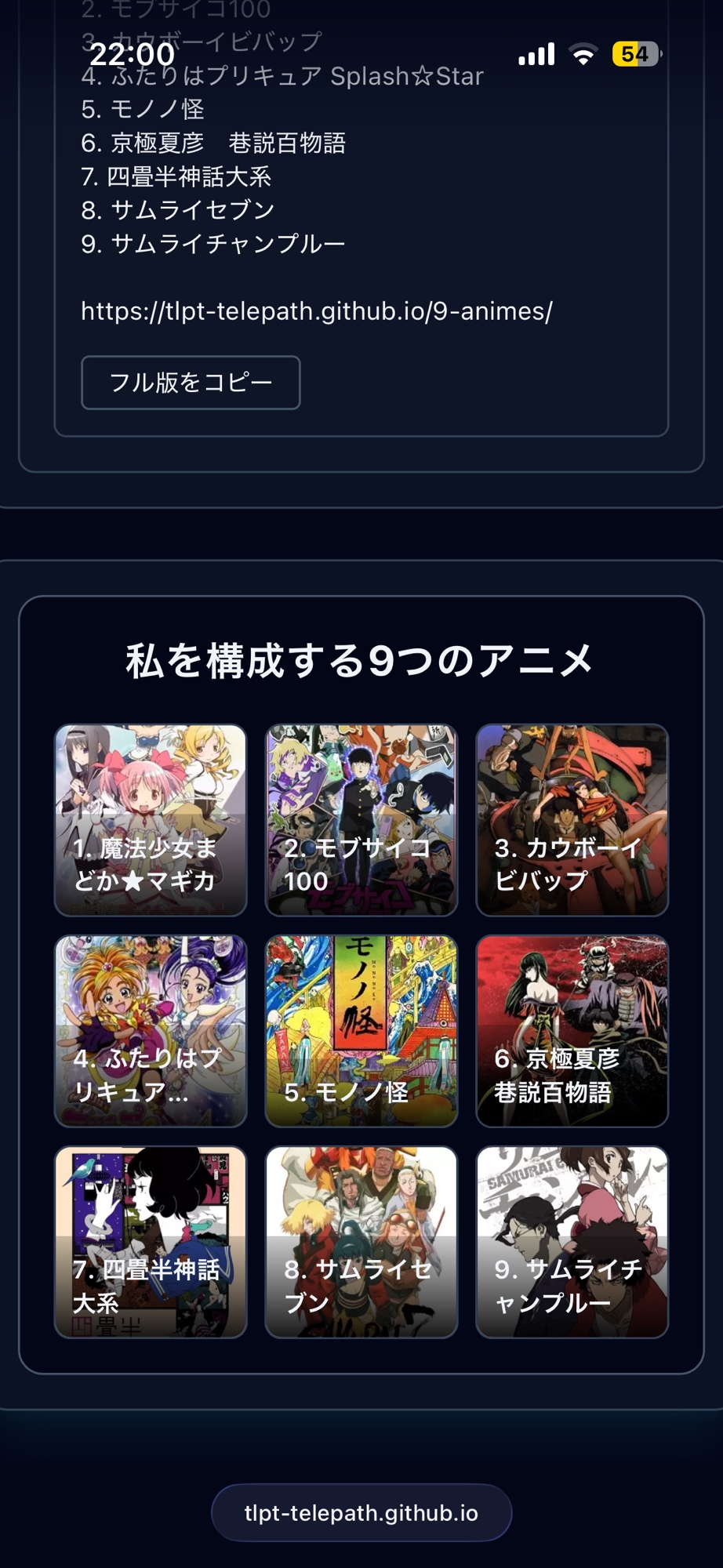The height and width of the screenshot is (1568, 723).
Task: Select the モノノ怪 tile
Action: (x=361, y=1031)
